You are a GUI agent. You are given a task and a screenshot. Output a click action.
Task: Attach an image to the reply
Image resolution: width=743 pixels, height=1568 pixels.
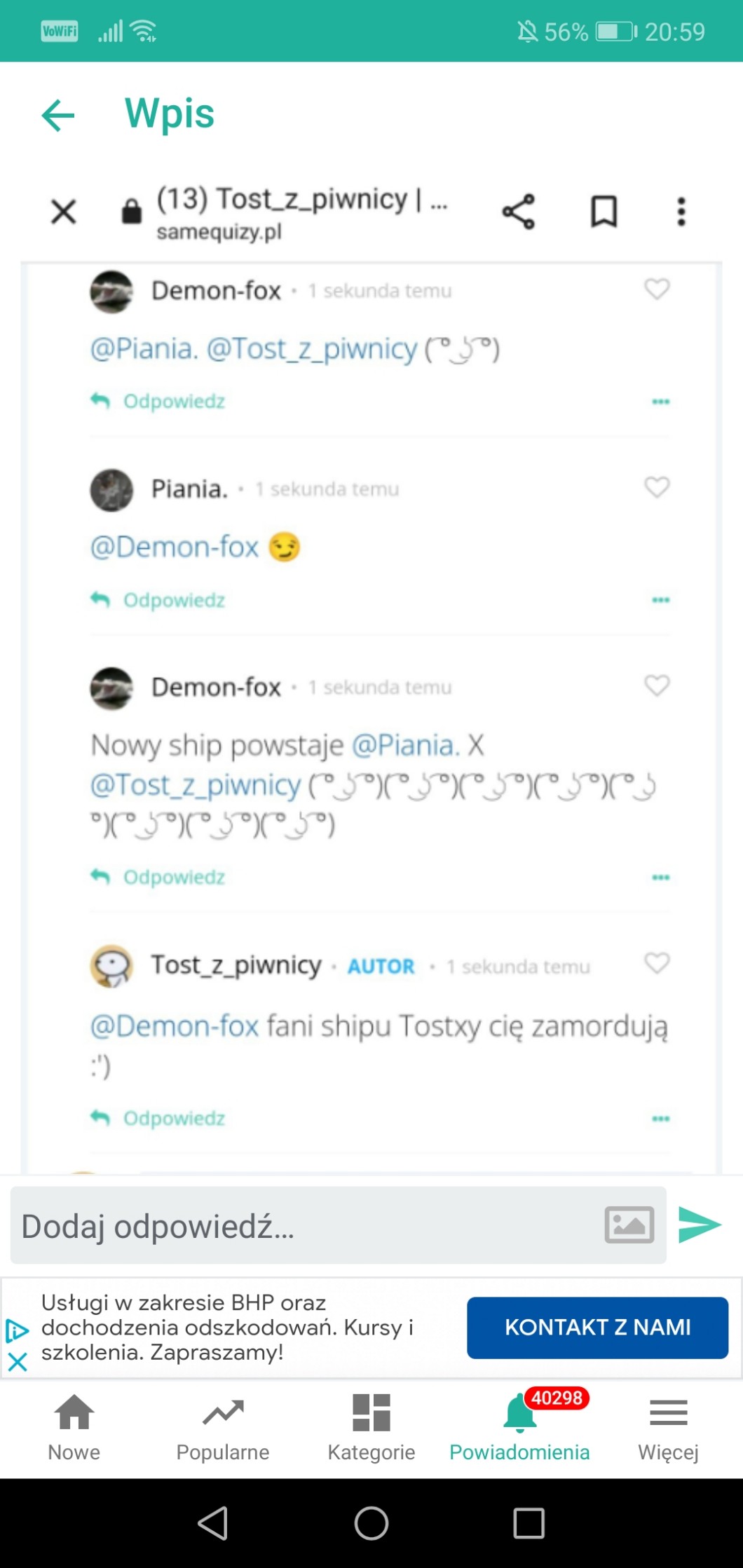[x=629, y=1225]
